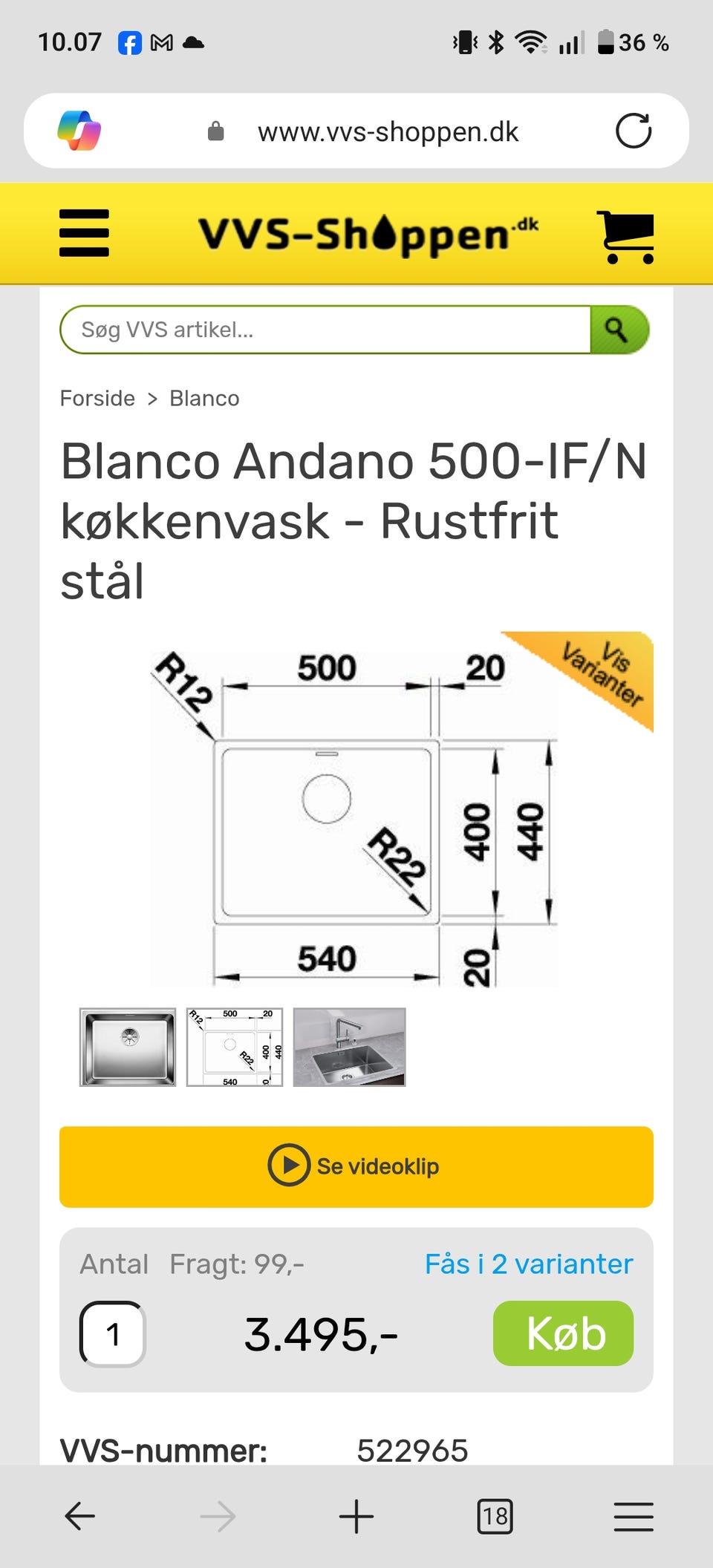
Task: Open the hamburger menu in the yellow header
Action: coord(84,233)
